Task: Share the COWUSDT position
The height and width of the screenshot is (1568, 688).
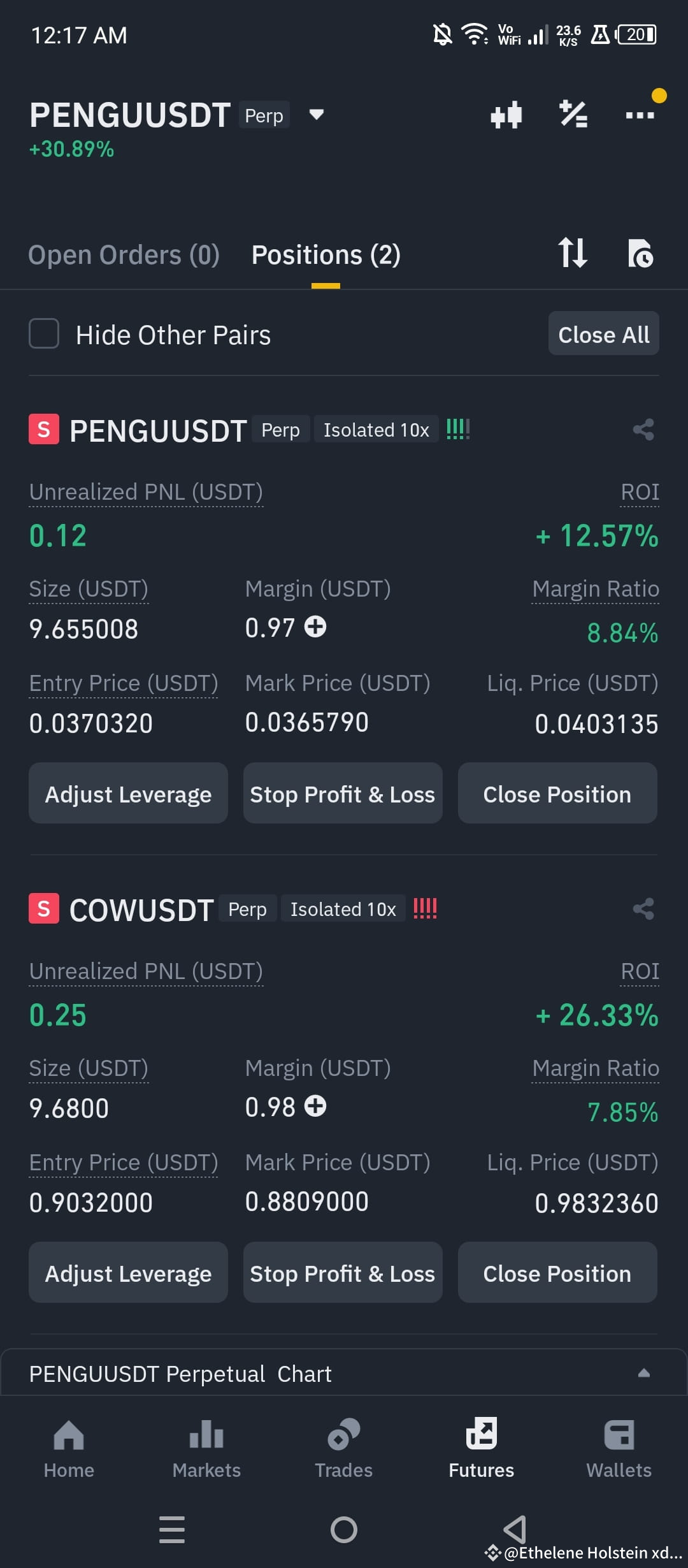Action: pos(642,909)
